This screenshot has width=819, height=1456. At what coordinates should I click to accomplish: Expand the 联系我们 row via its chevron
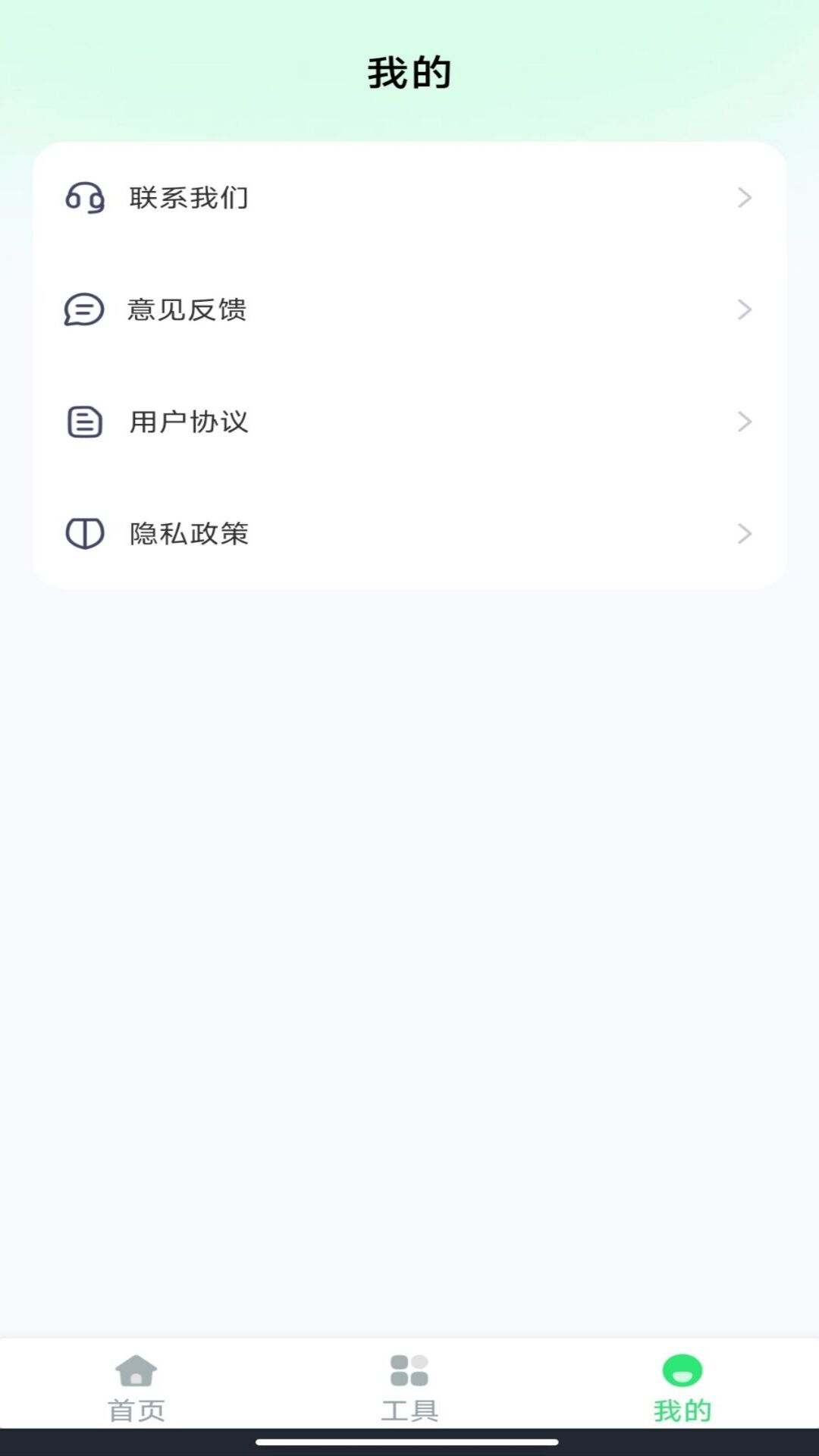pos(745,198)
